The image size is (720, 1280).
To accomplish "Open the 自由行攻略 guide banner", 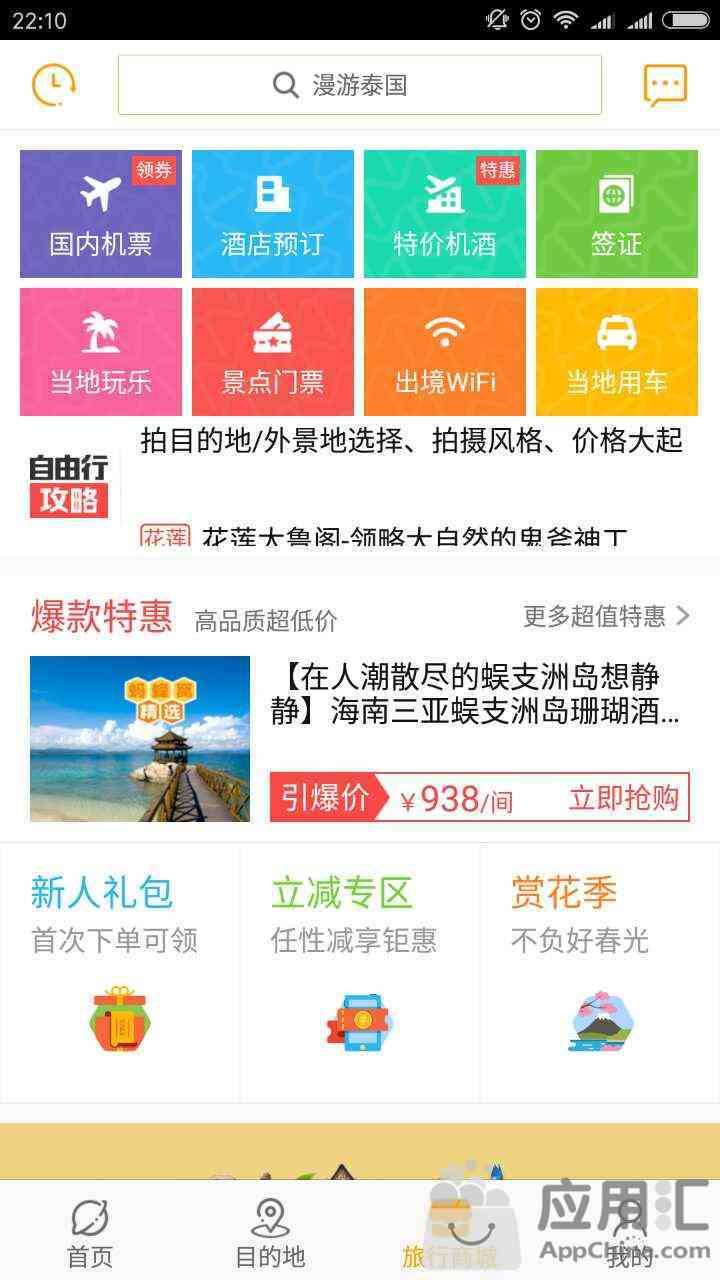I will point(68,485).
